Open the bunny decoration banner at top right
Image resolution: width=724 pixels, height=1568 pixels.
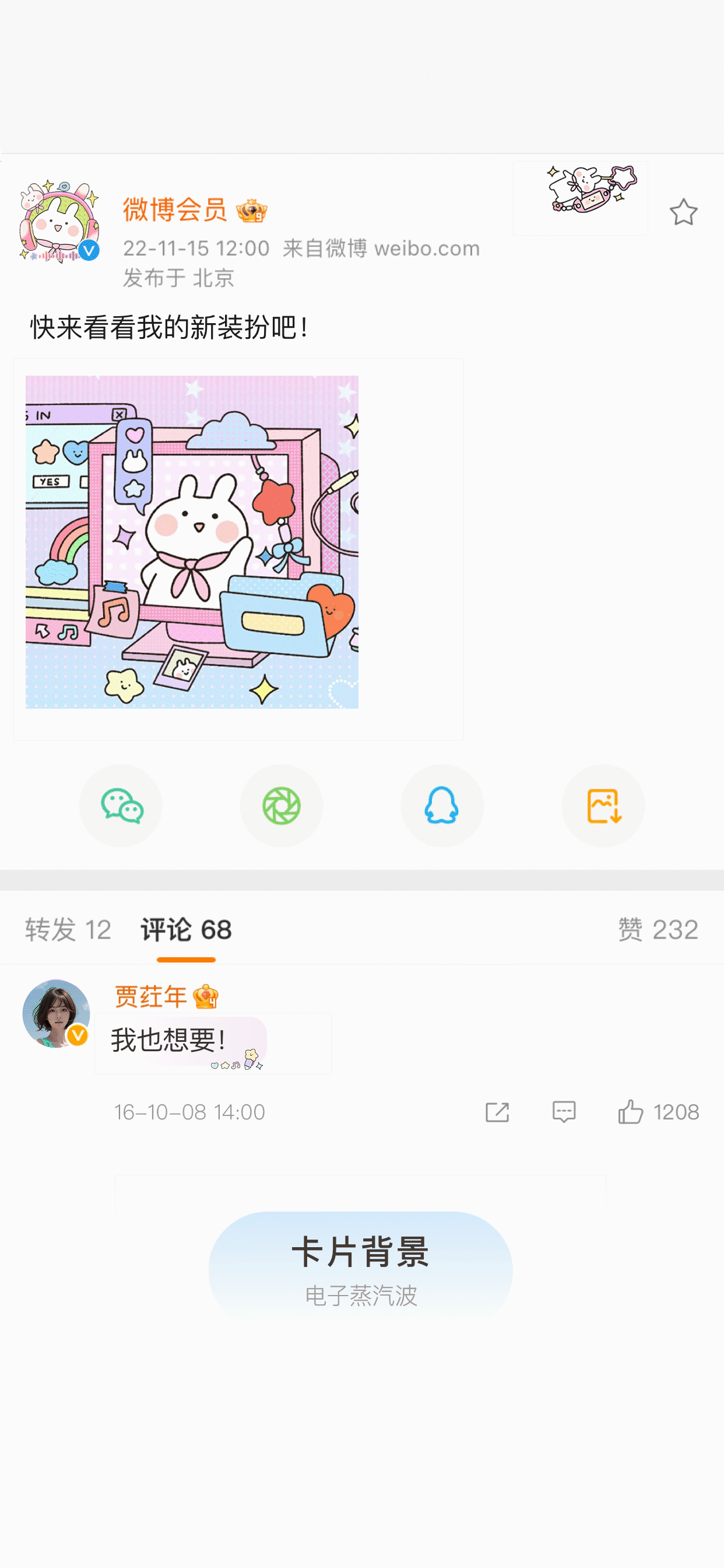pos(581,197)
